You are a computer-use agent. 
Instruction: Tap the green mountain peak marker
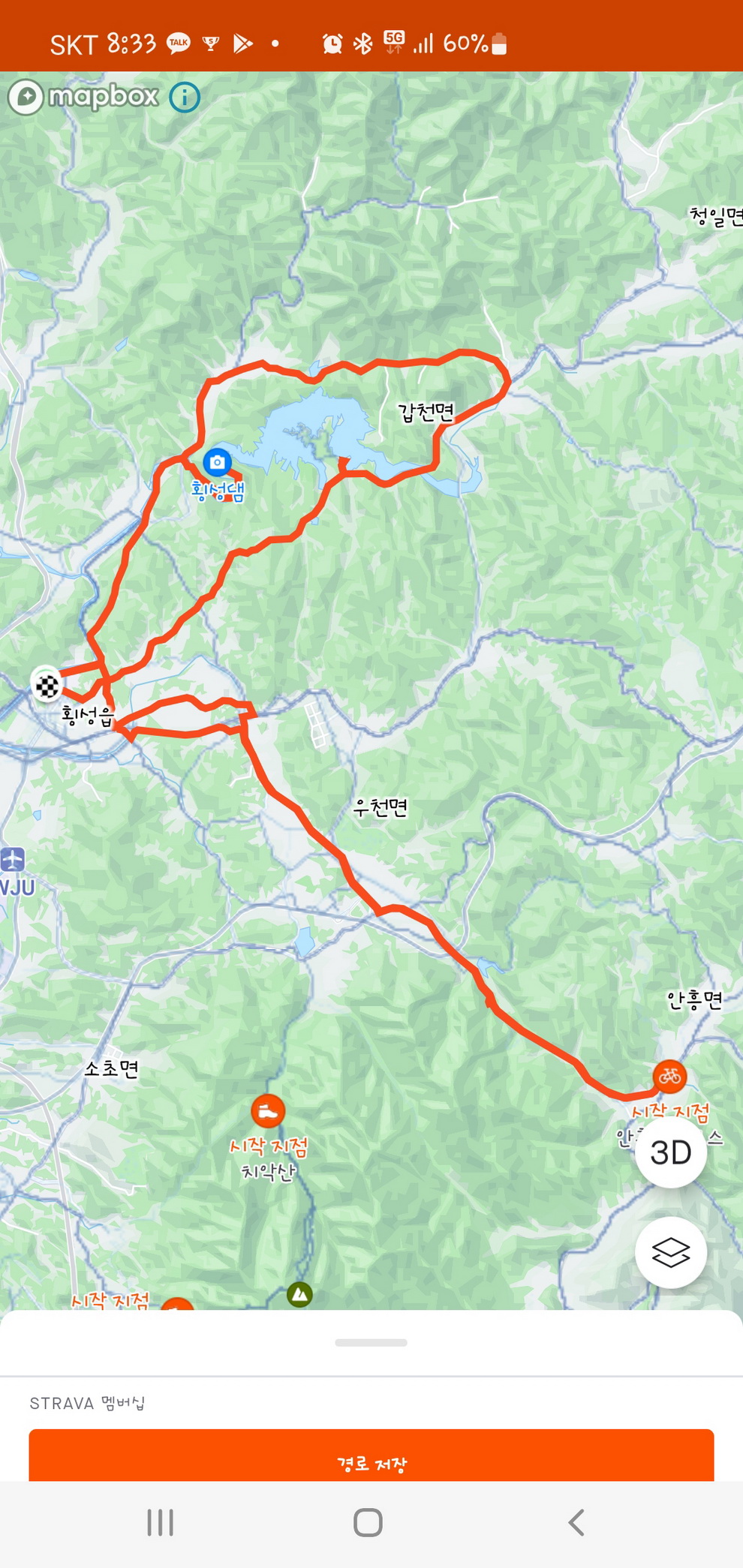[x=299, y=1293]
